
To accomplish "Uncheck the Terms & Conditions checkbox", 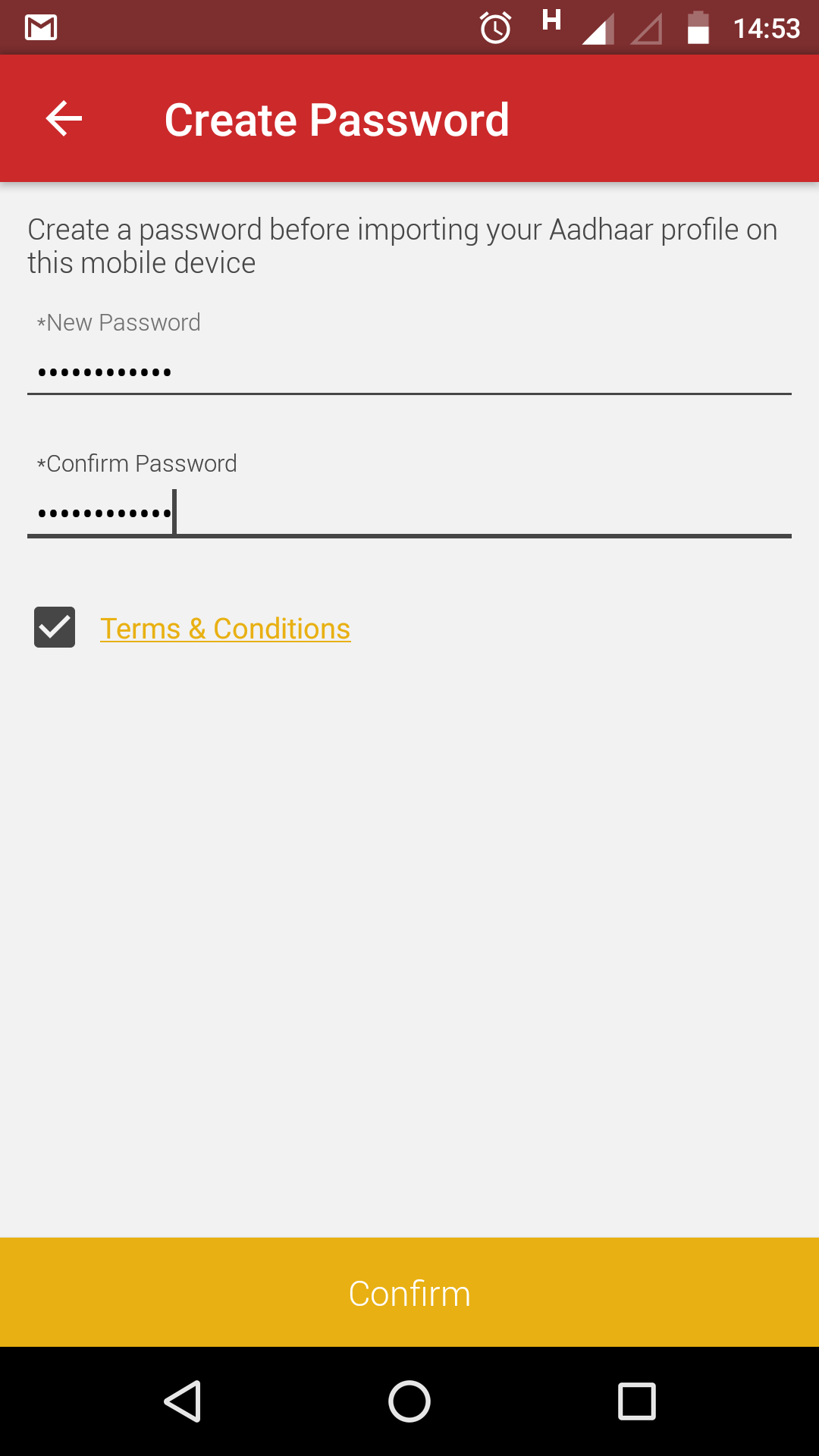I will pos(55,627).
